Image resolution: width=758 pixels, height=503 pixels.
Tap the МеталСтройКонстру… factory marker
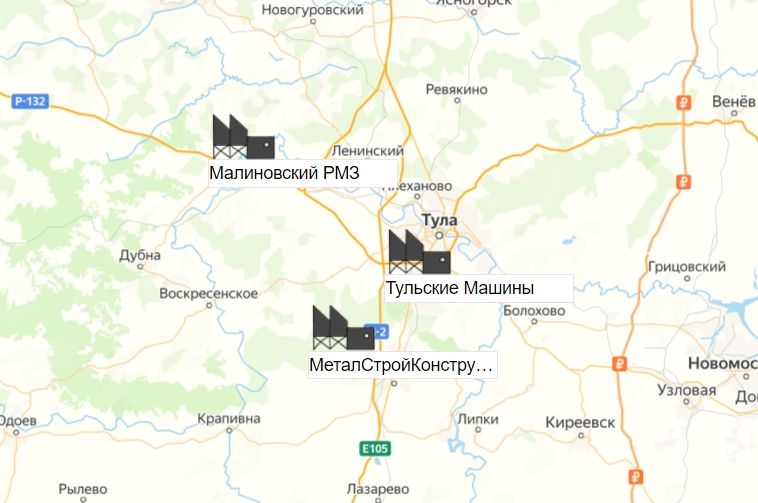(x=343, y=328)
